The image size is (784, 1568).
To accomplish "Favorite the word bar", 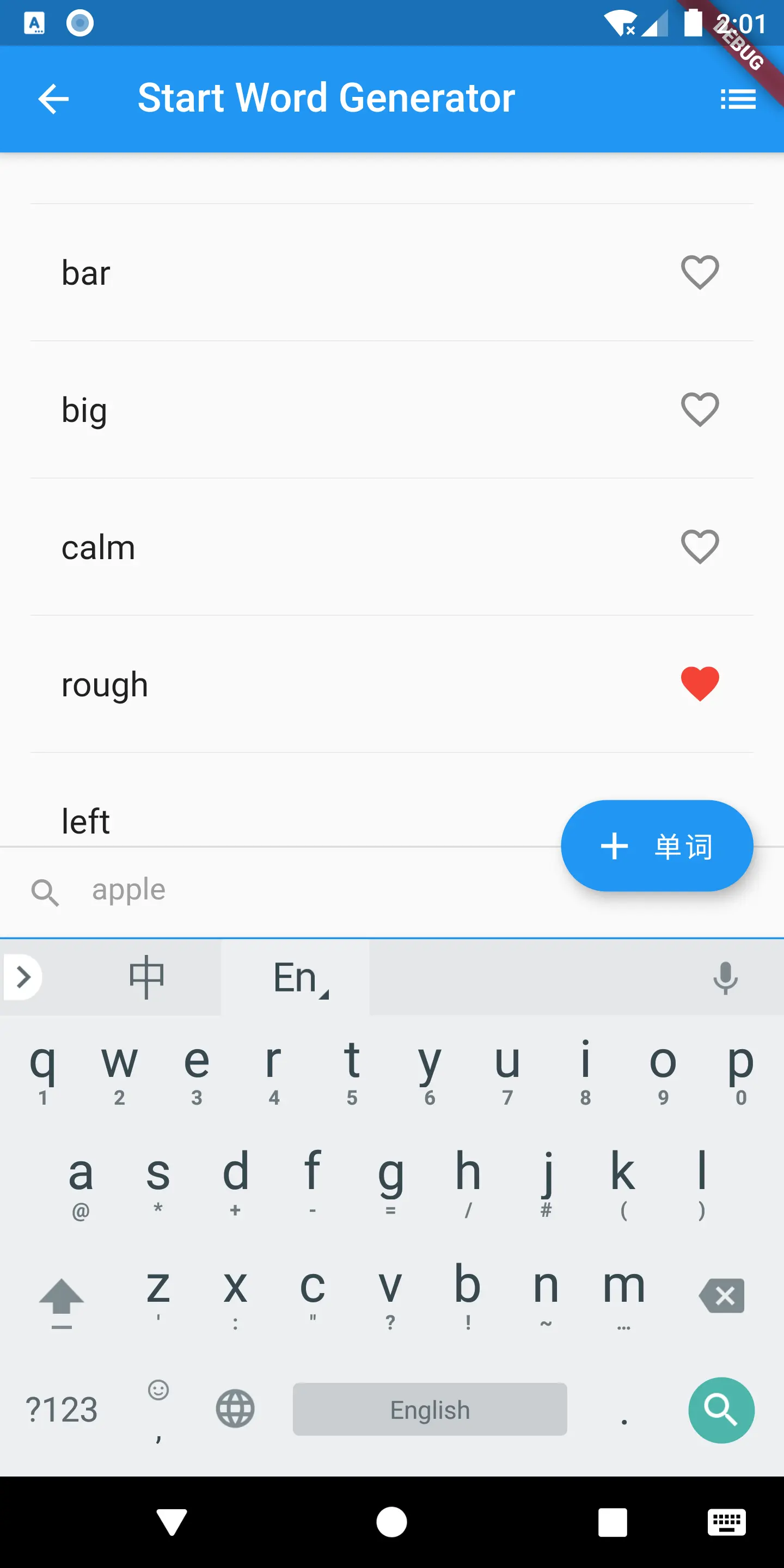I will point(700,272).
